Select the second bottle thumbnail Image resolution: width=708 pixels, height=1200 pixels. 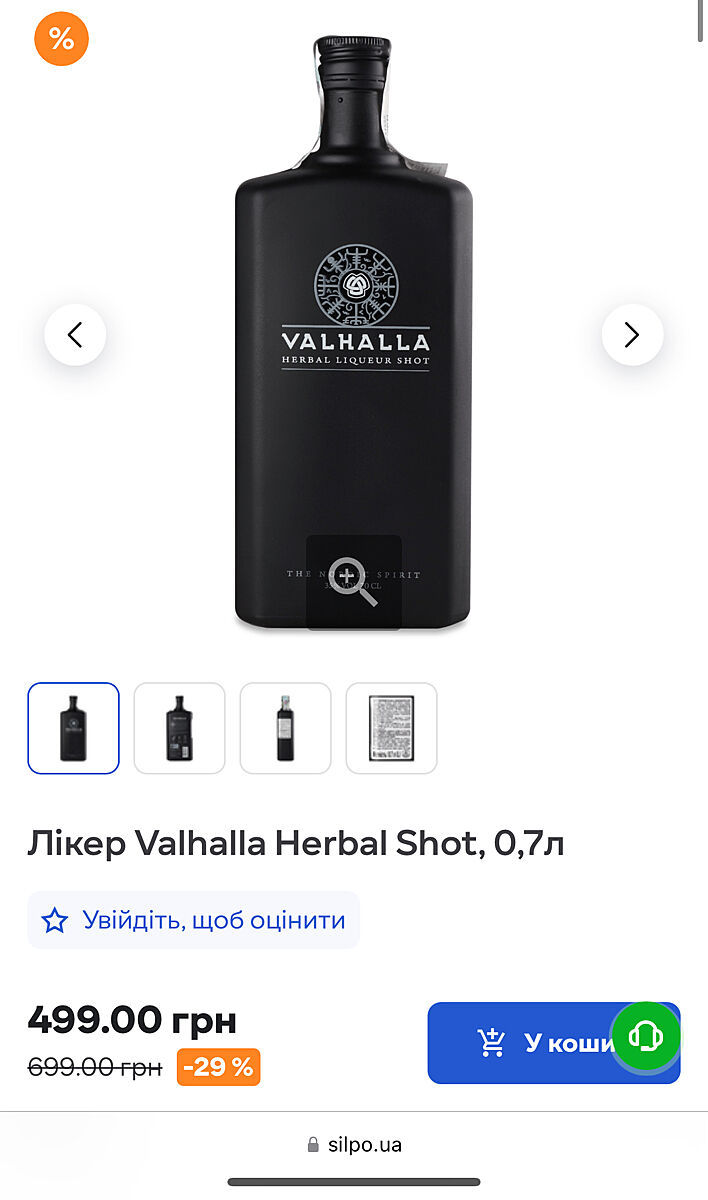pos(180,728)
